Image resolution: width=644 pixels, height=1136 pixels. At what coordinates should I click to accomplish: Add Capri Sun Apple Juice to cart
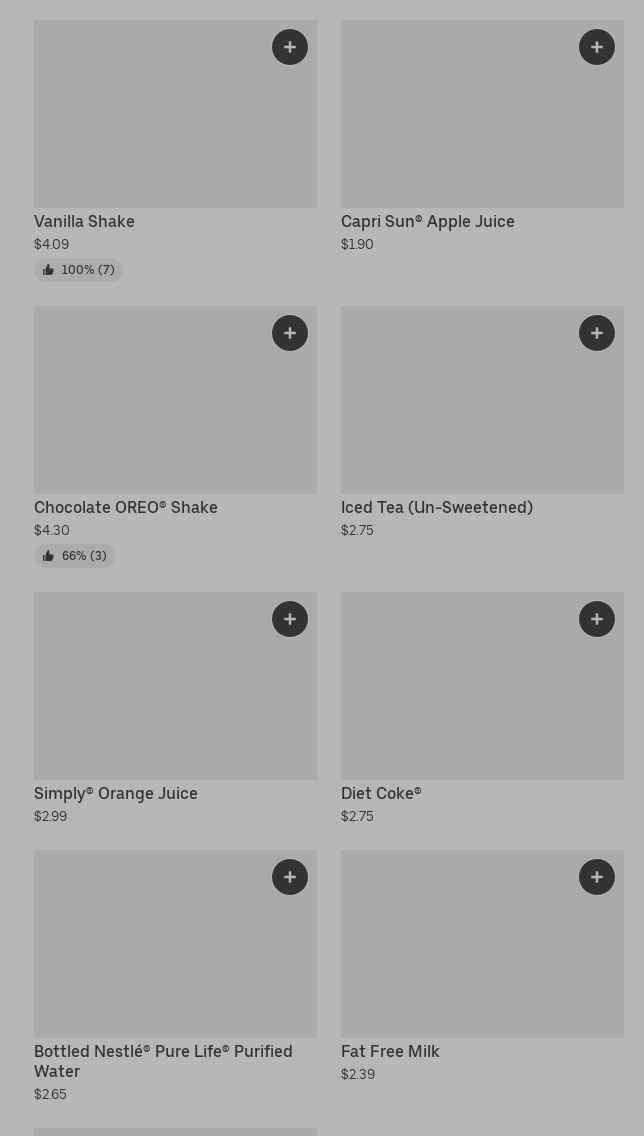click(x=597, y=47)
